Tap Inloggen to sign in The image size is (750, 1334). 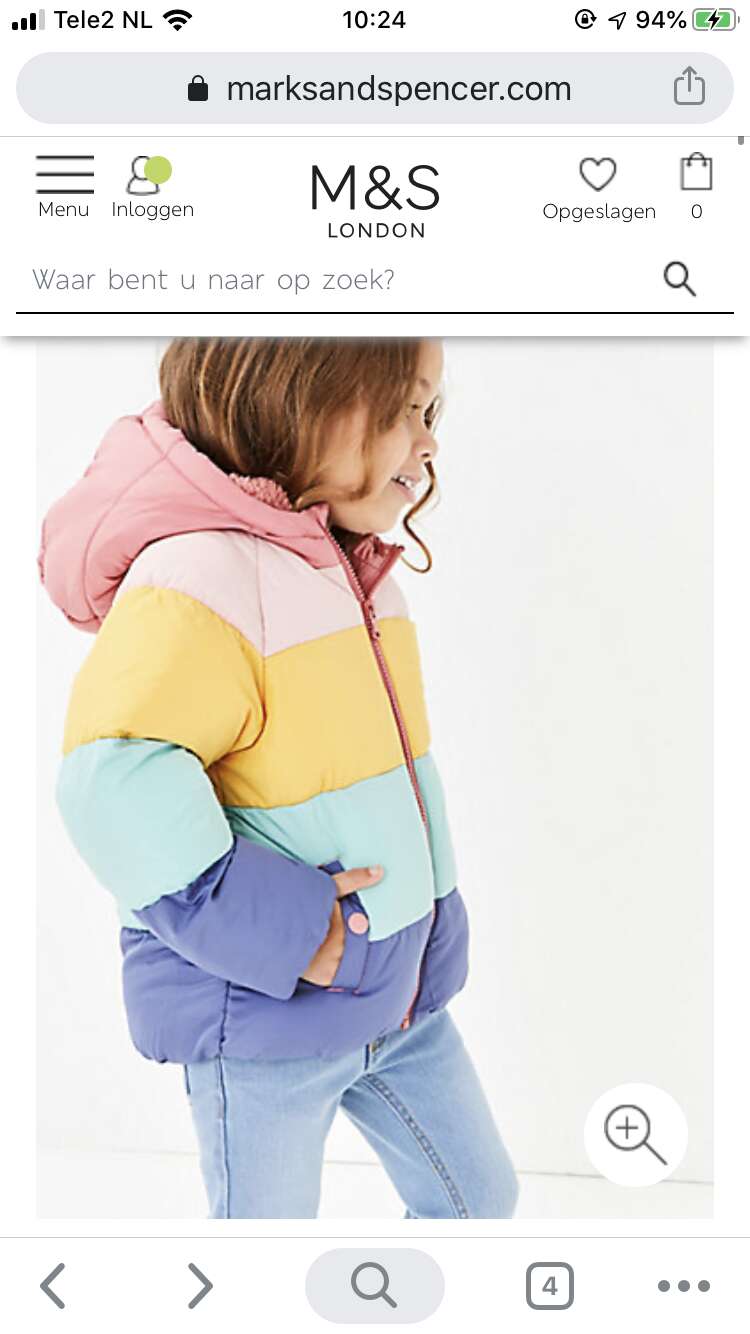pyautogui.click(x=152, y=187)
